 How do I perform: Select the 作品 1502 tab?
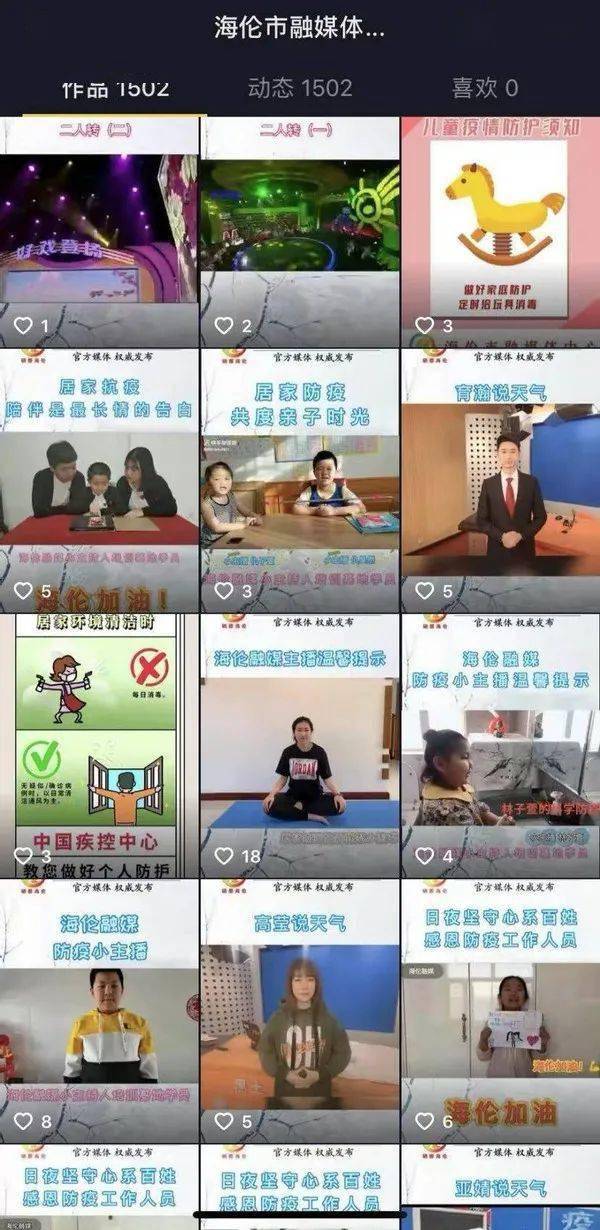click(x=115, y=88)
